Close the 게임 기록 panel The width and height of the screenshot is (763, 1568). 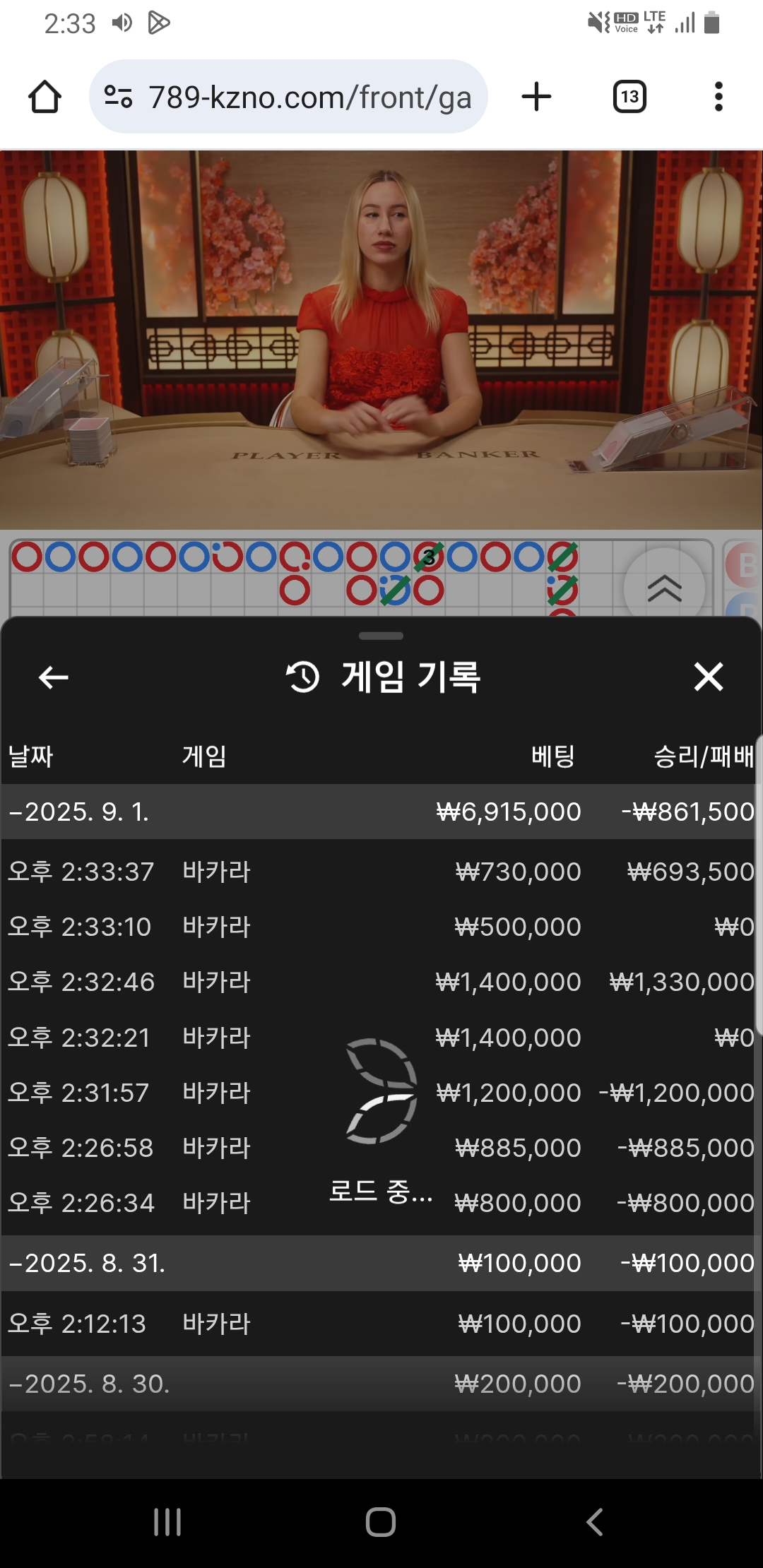coord(708,677)
